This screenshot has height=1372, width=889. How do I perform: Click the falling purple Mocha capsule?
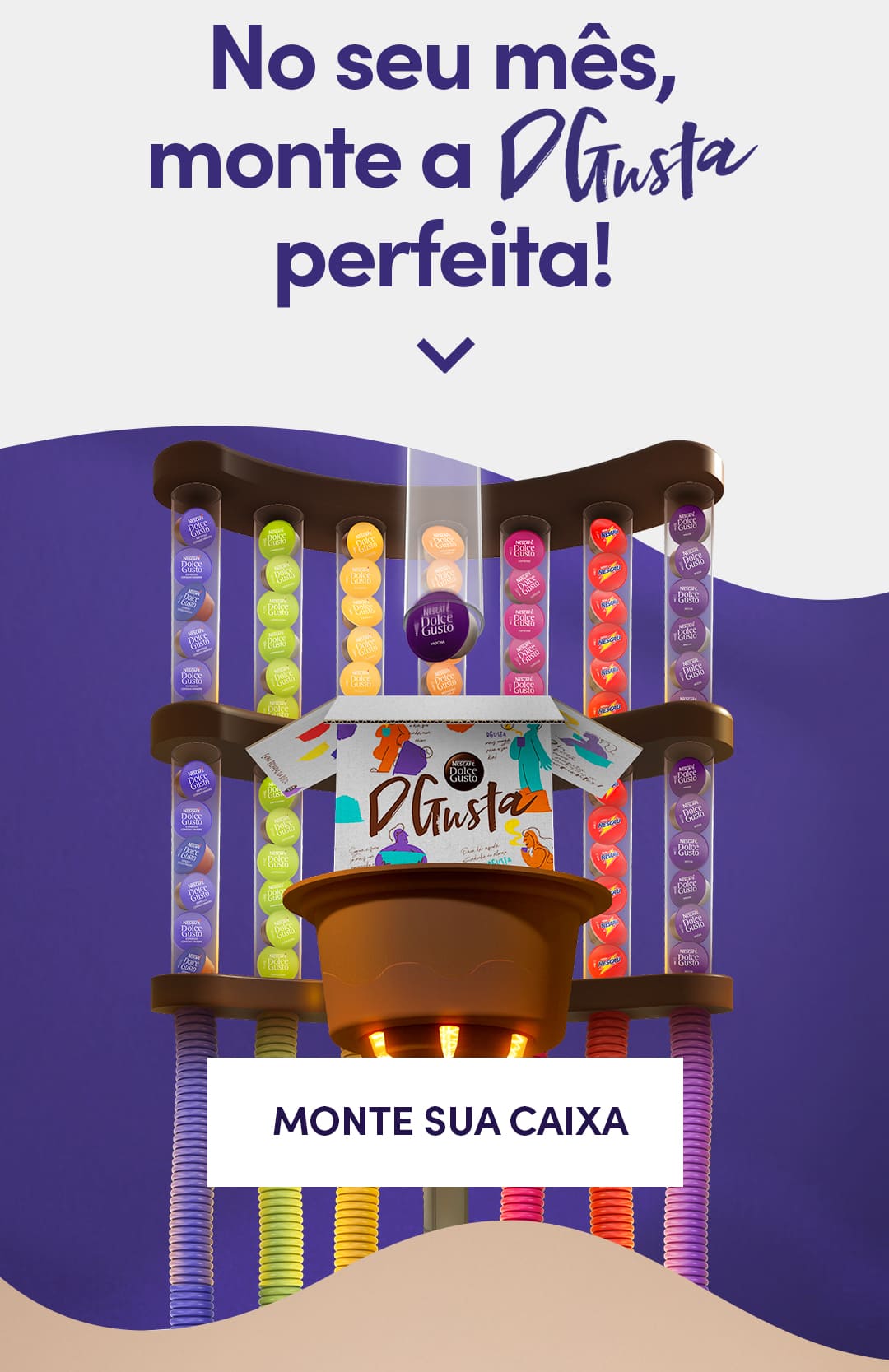click(442, 623)
